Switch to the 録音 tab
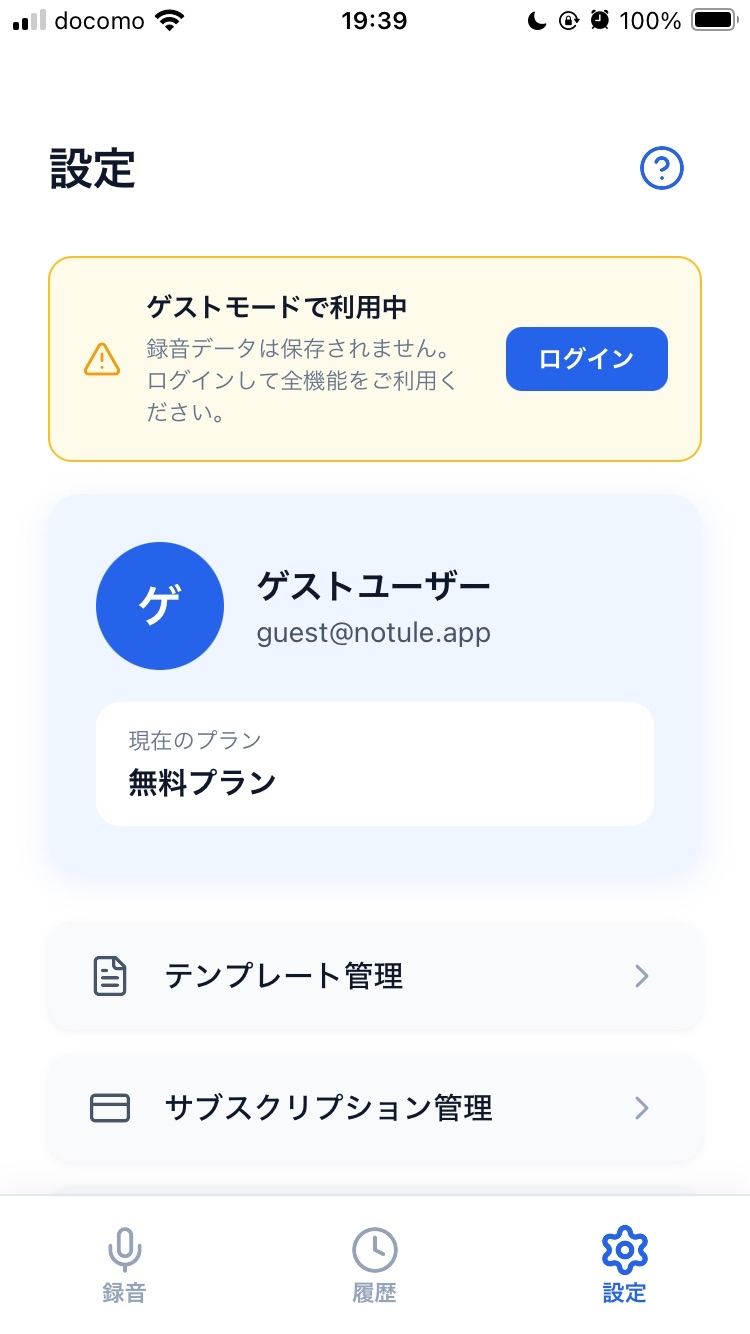The image size is (750, 1334). tap(124, 1265)
